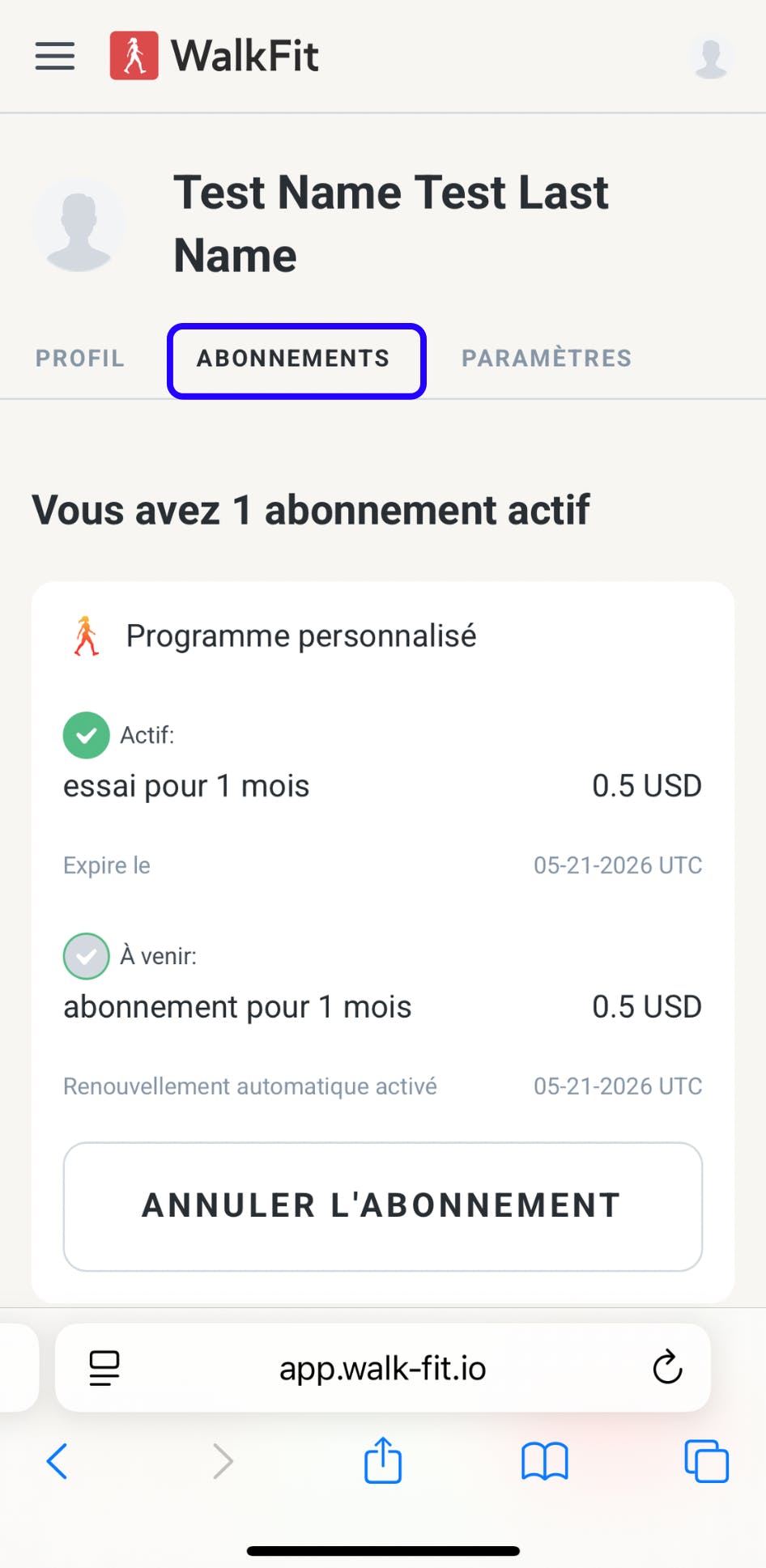
Task: Switch to the Paramètres tab
Action: (547, 359)
